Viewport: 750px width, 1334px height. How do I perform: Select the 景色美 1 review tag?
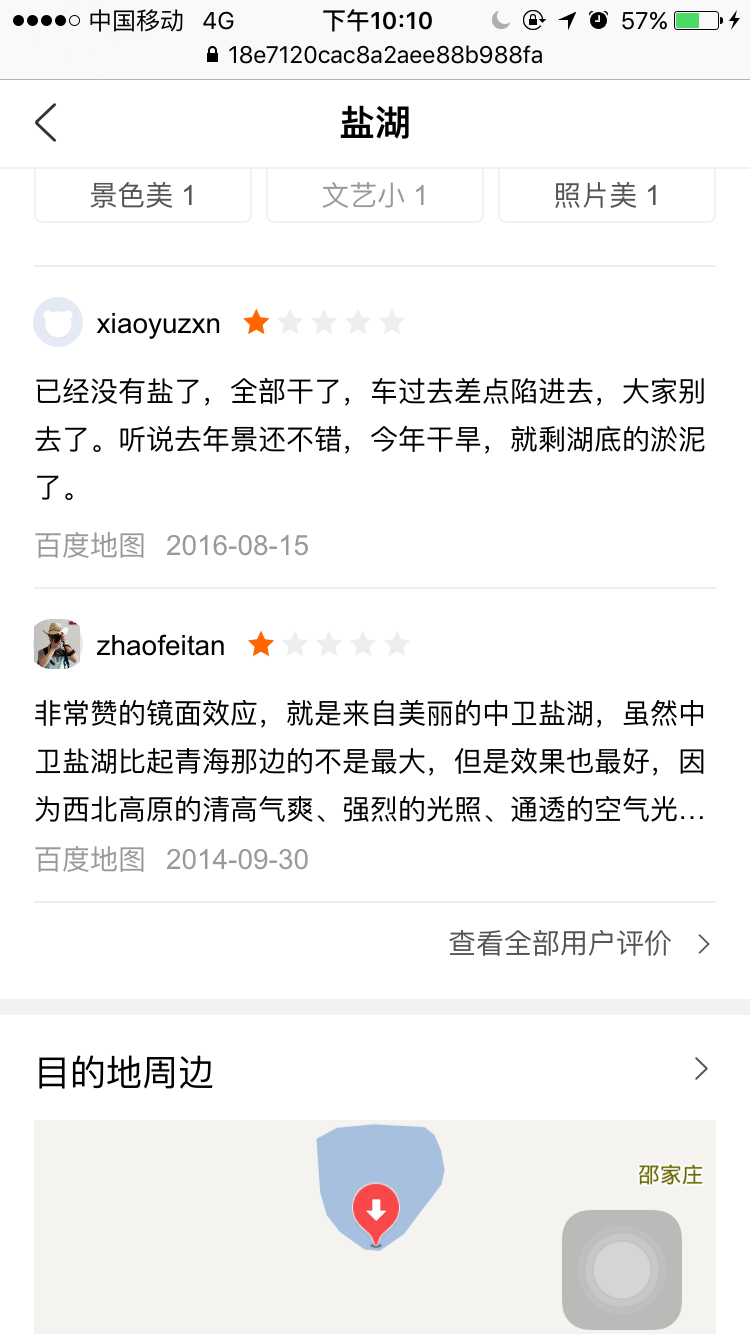click(x=143, y=195)
